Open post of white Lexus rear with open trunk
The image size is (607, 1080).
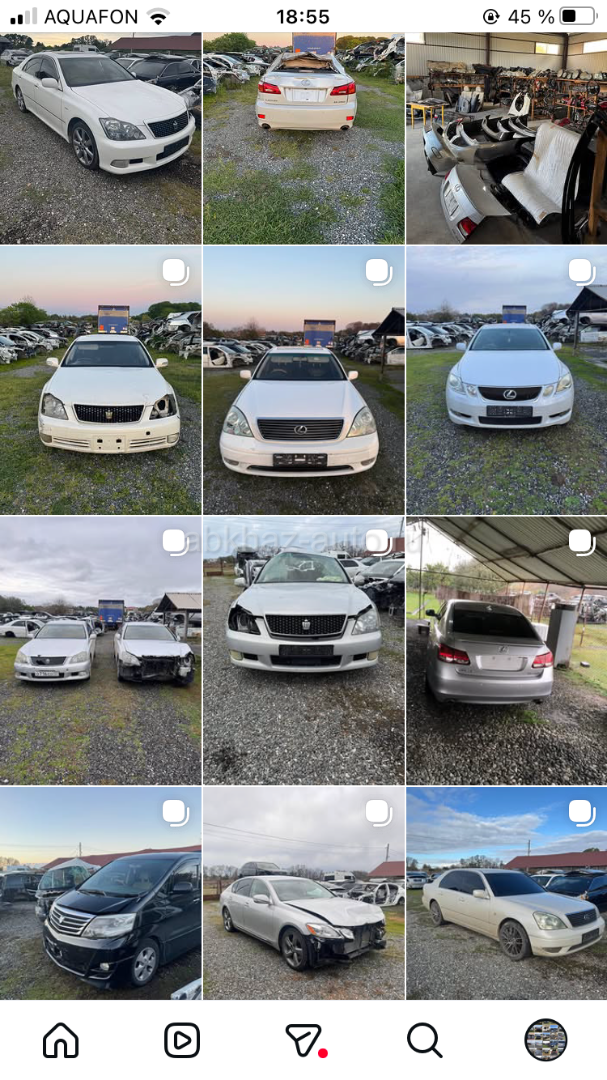304,138
